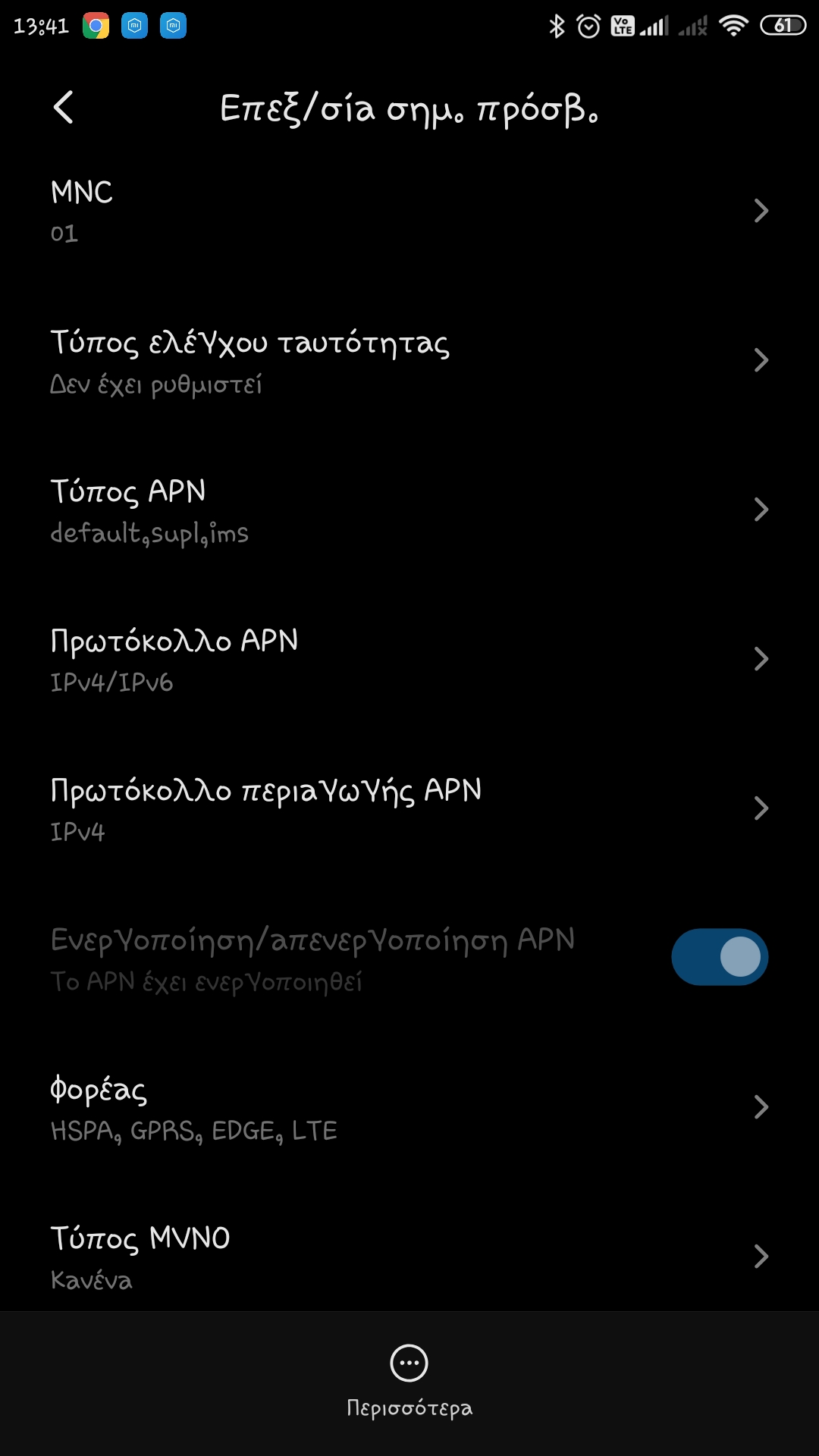Open the Τύπος MVNO setting
This screenshot has height=1456, width=819.
tap(409, 1257)
